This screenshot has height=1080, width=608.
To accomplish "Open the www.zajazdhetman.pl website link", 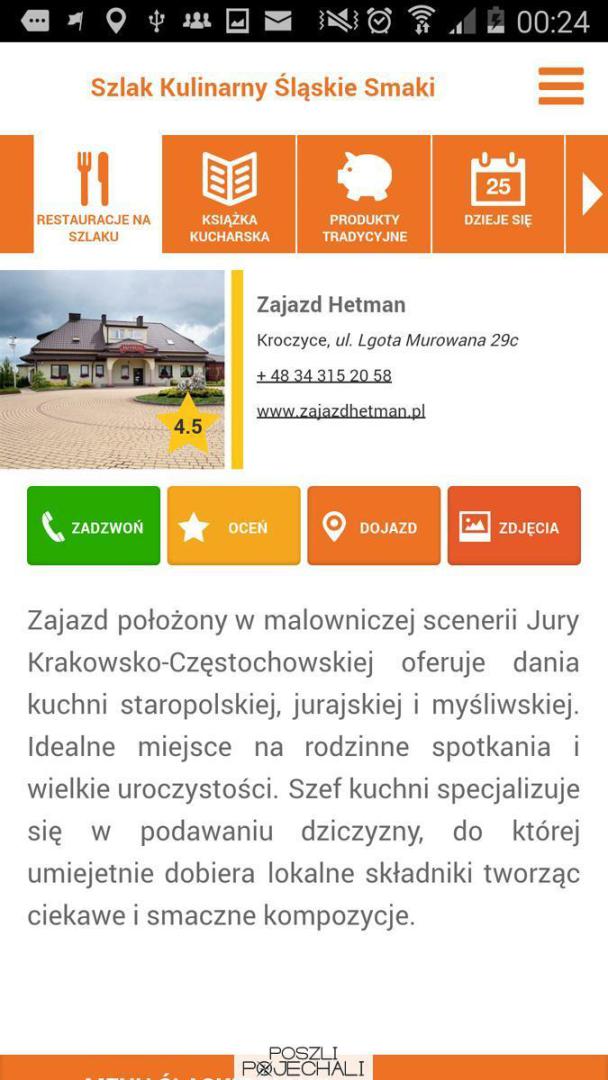I will tap(341, 411).
